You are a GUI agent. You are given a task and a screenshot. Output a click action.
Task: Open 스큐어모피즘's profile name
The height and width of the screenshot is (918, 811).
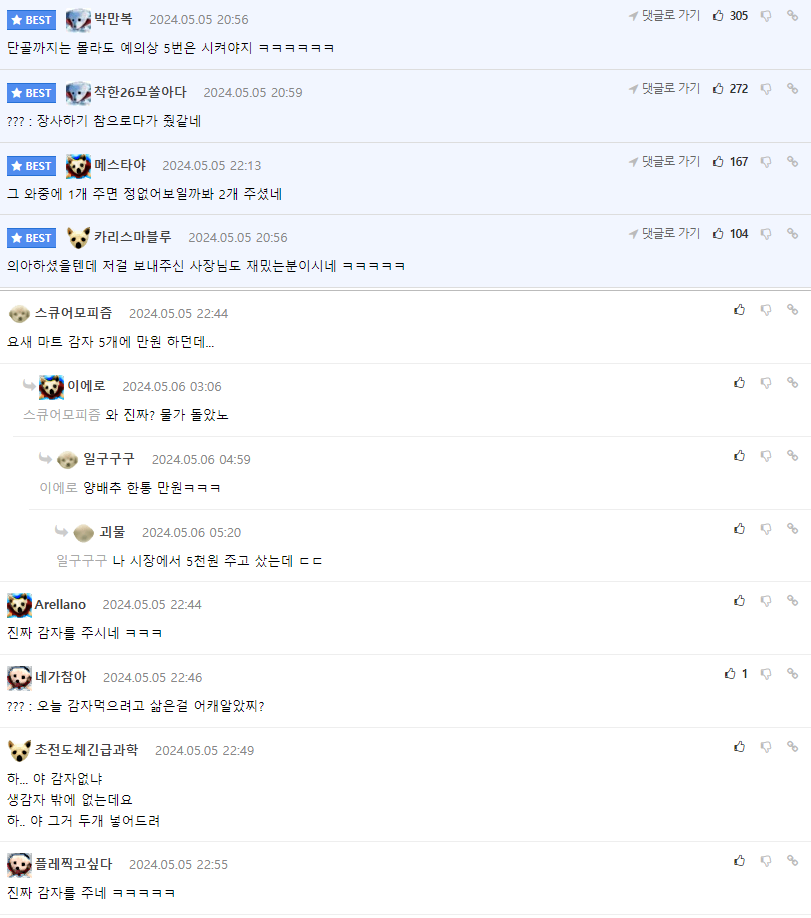[x=73, y=313]
